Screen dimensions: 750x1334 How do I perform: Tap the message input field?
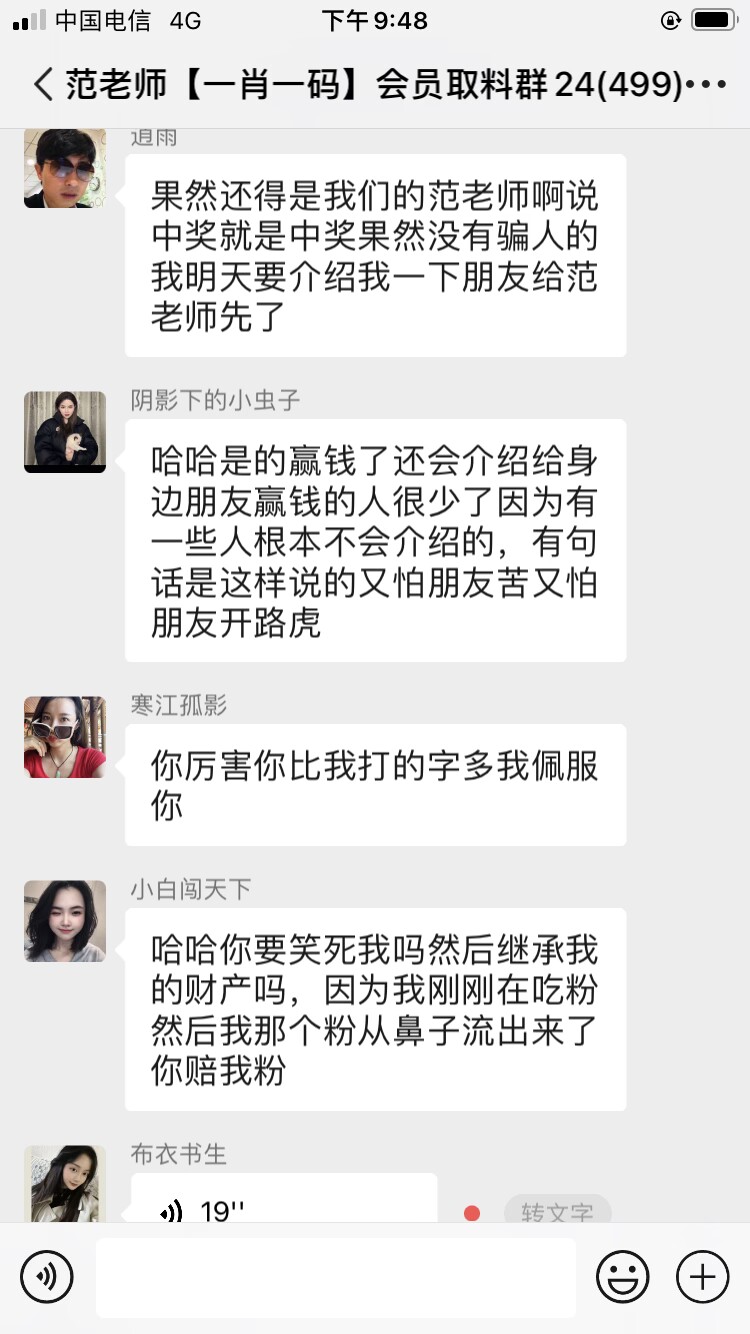click(x=335, y=1277)
